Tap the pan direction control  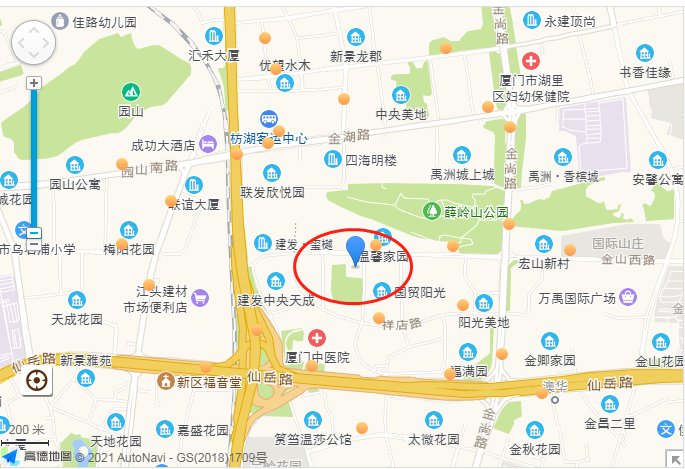pos(33,44)
